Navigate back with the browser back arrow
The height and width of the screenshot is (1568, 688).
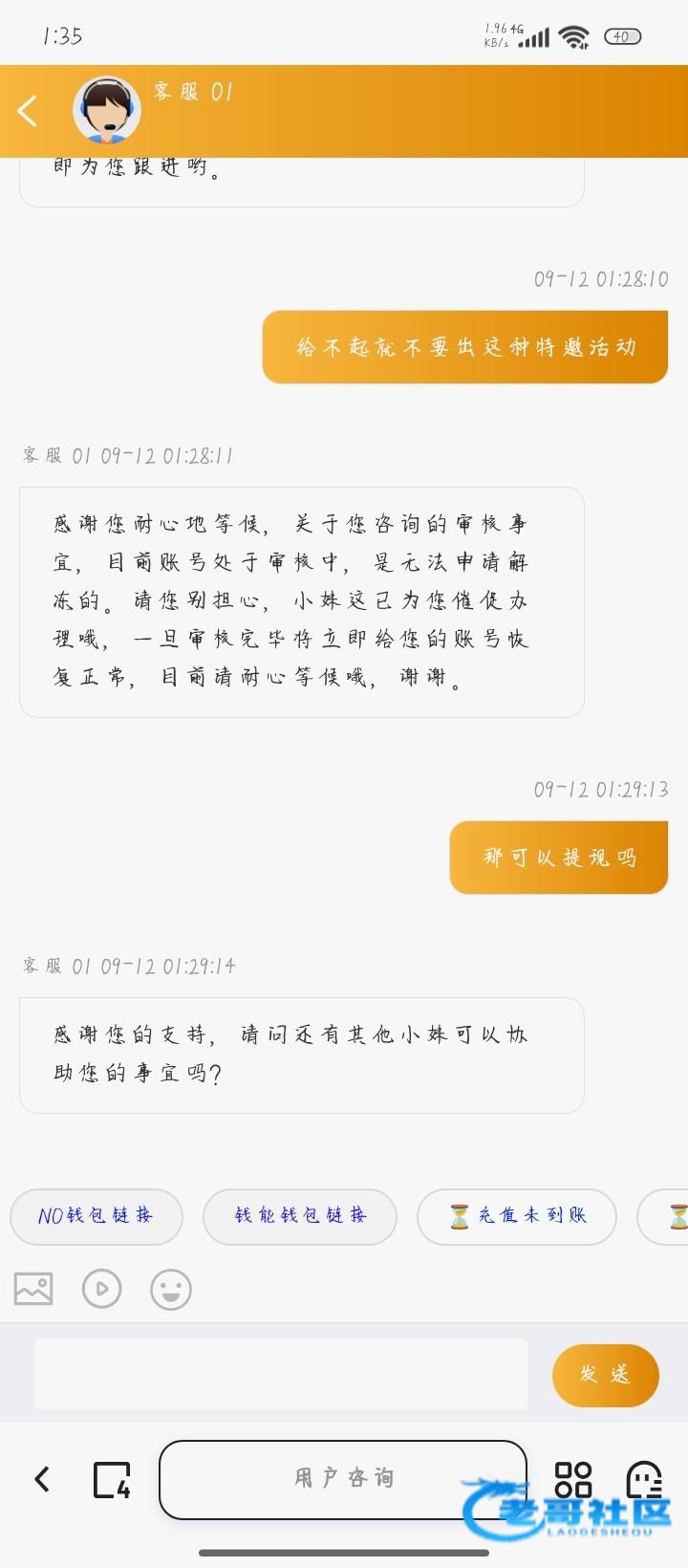click(x=42, y=1480)
